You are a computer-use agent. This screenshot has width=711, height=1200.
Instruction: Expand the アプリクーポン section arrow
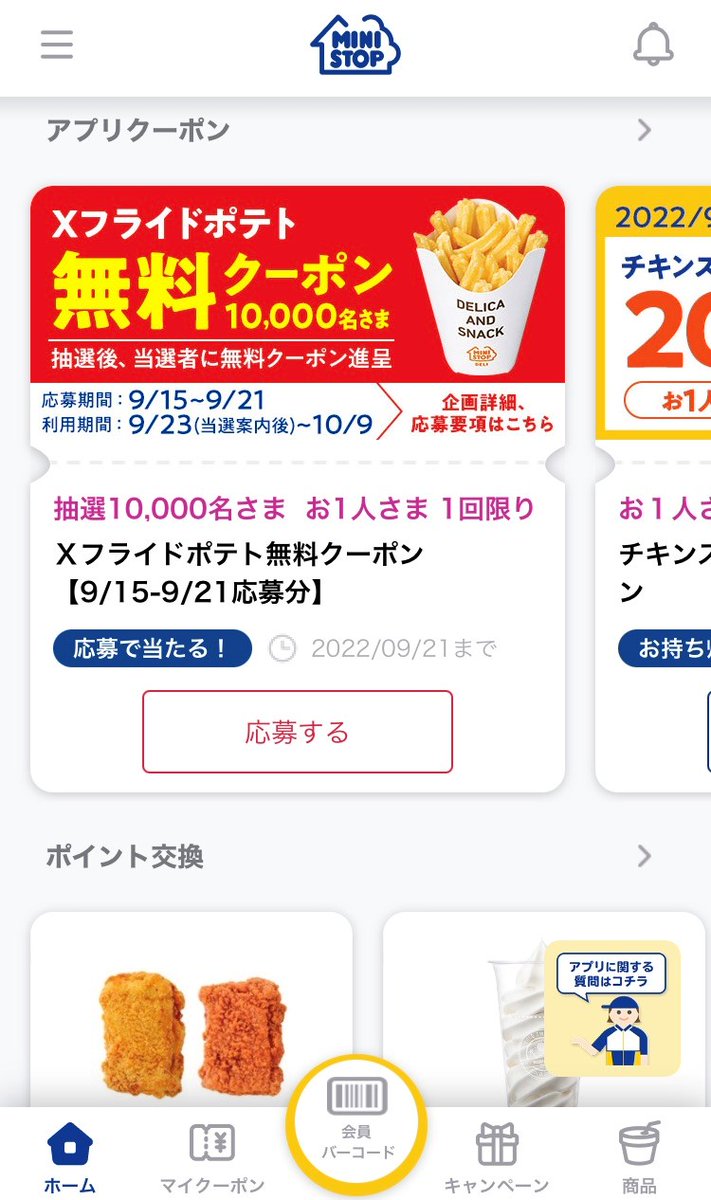click(644, 130)
